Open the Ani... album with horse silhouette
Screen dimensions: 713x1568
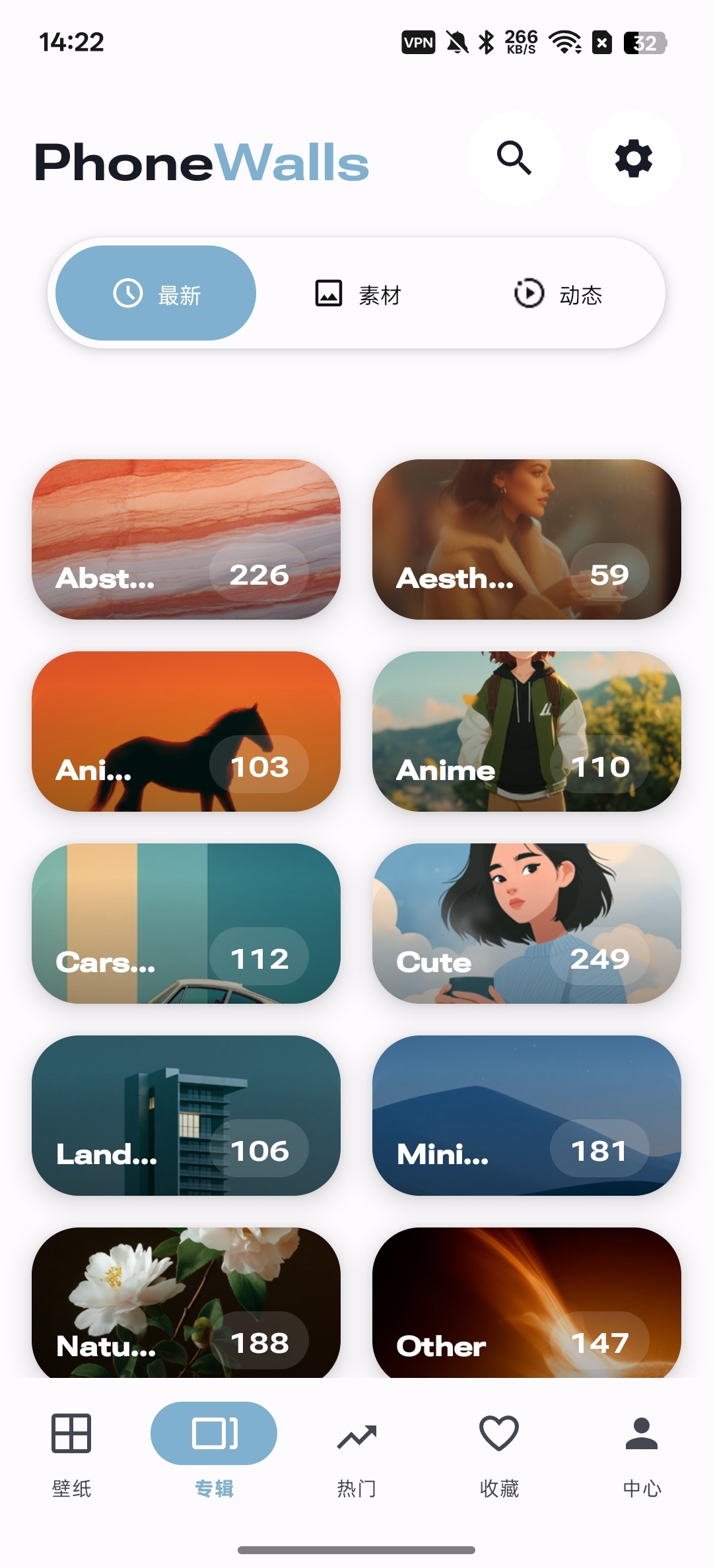pyautogui.click(x=186, y=731)
